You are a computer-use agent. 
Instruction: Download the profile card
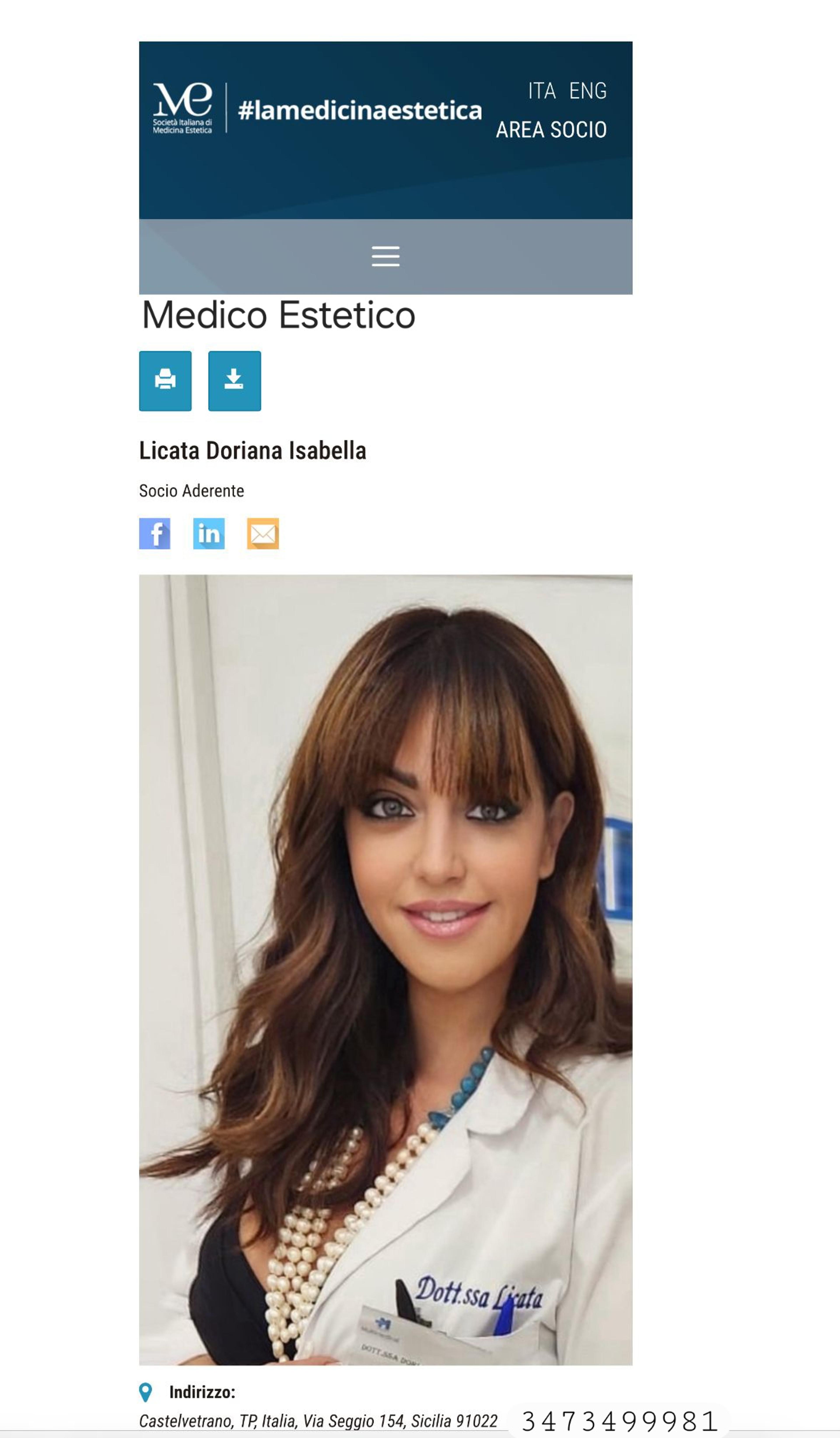pyautogui.click(x=234, y=381)
